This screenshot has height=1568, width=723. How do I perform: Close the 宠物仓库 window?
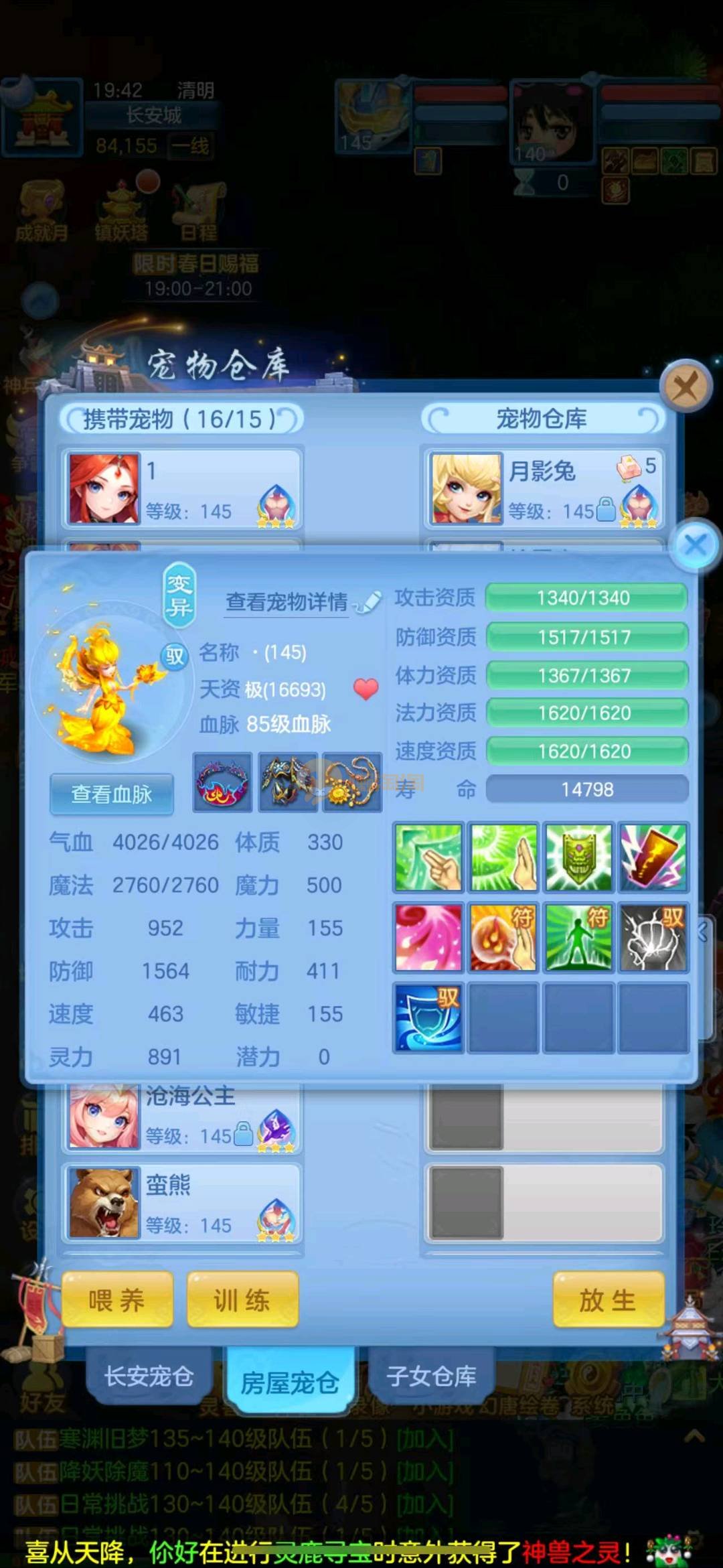coord(685,386)
